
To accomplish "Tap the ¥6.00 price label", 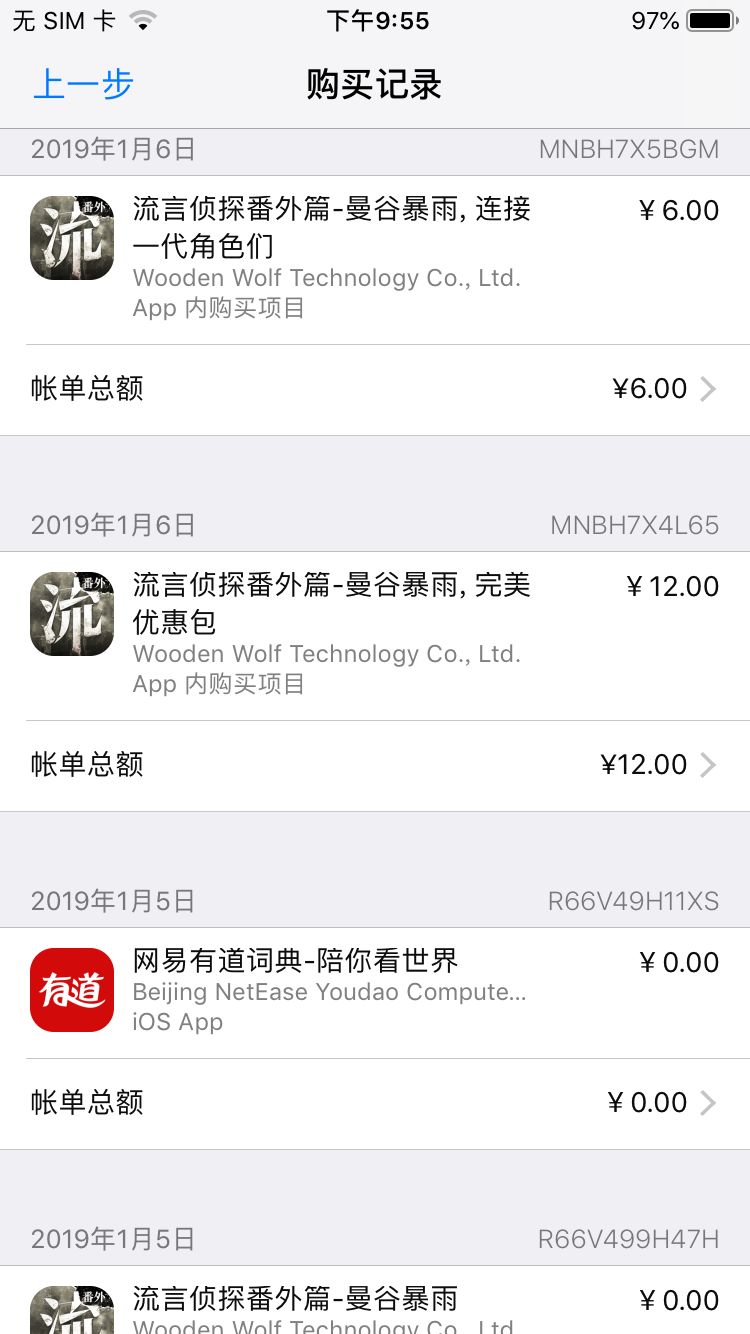I will tap(679, 210).
